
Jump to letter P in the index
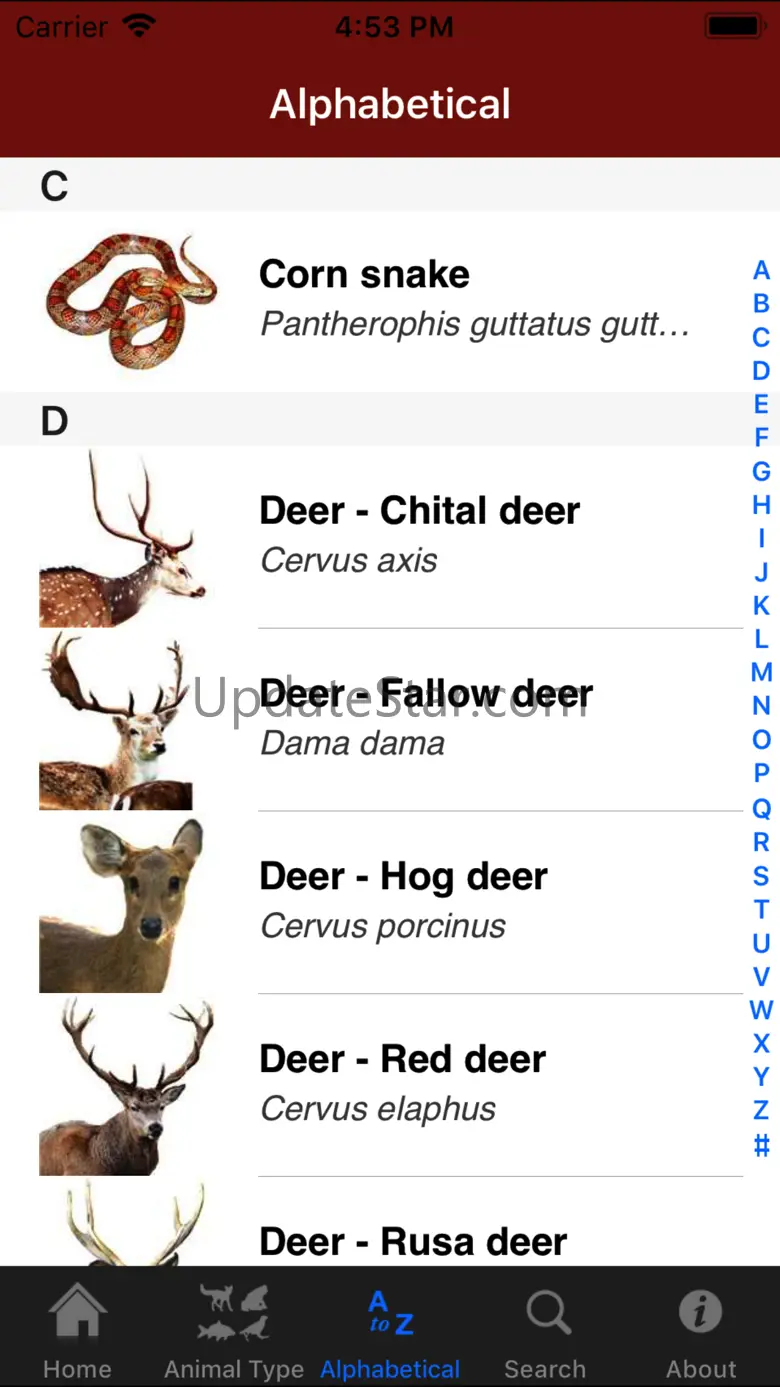tap(761, 773)
